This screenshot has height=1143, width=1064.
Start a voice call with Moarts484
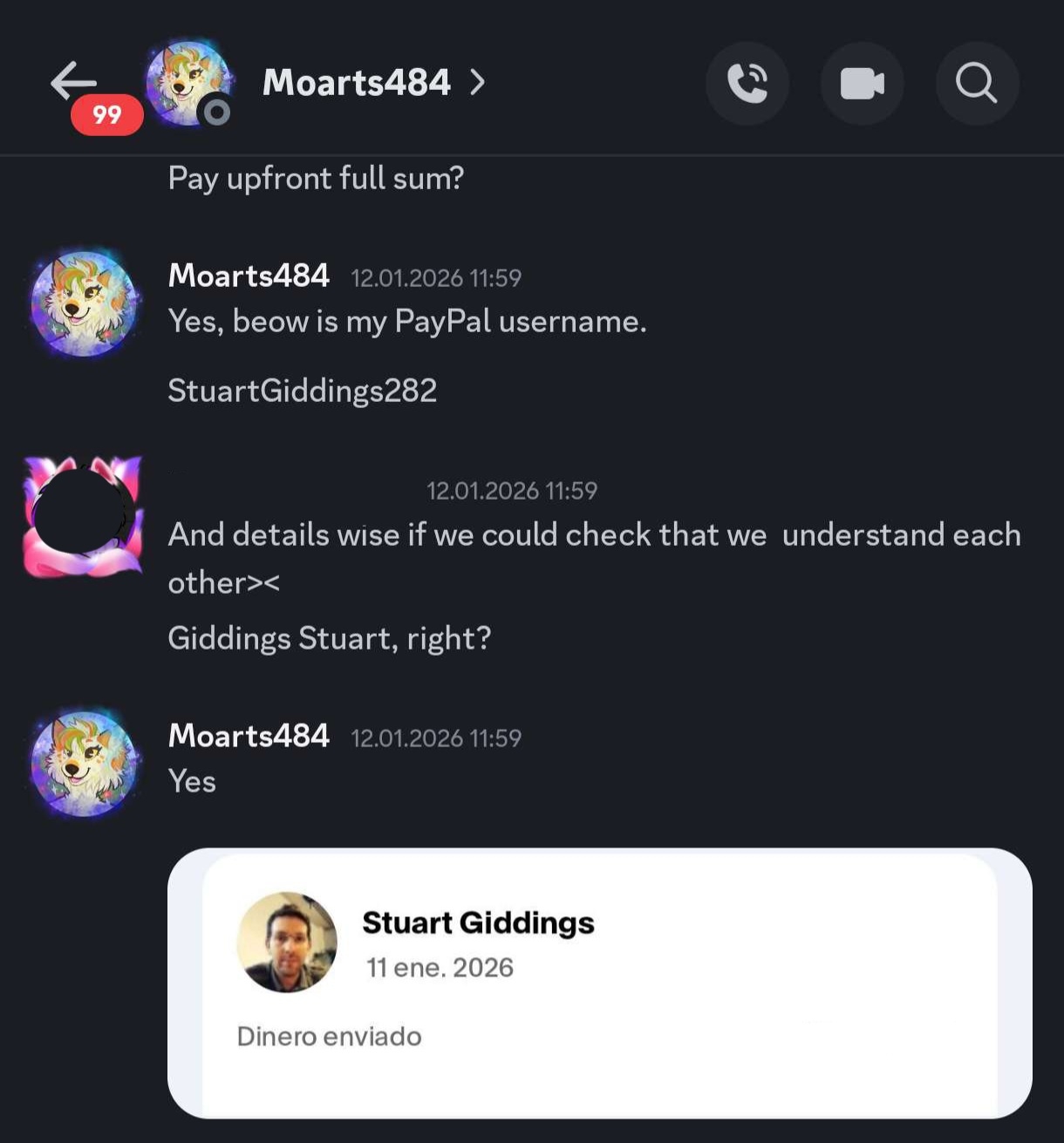[x=747, y=84]
